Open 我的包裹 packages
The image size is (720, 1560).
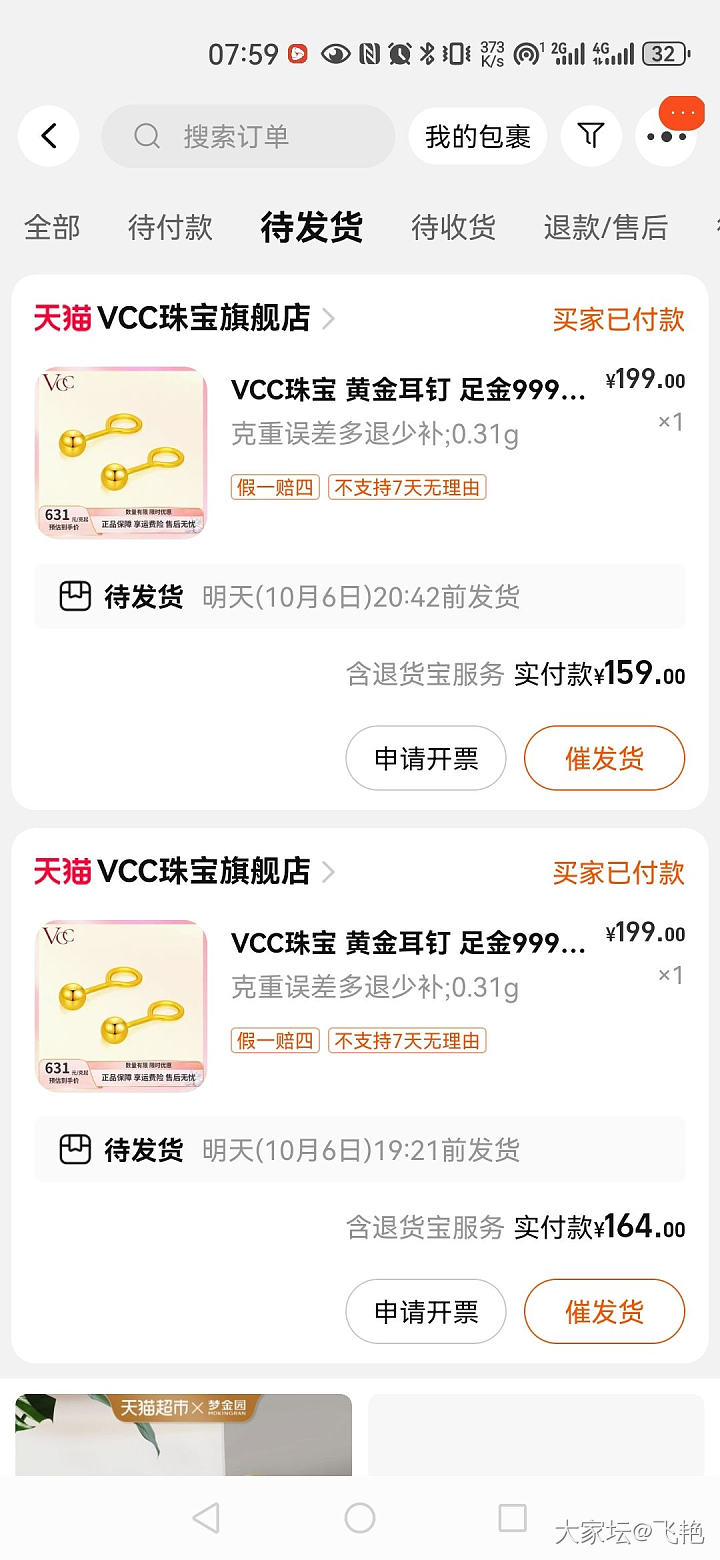(477, 136)
